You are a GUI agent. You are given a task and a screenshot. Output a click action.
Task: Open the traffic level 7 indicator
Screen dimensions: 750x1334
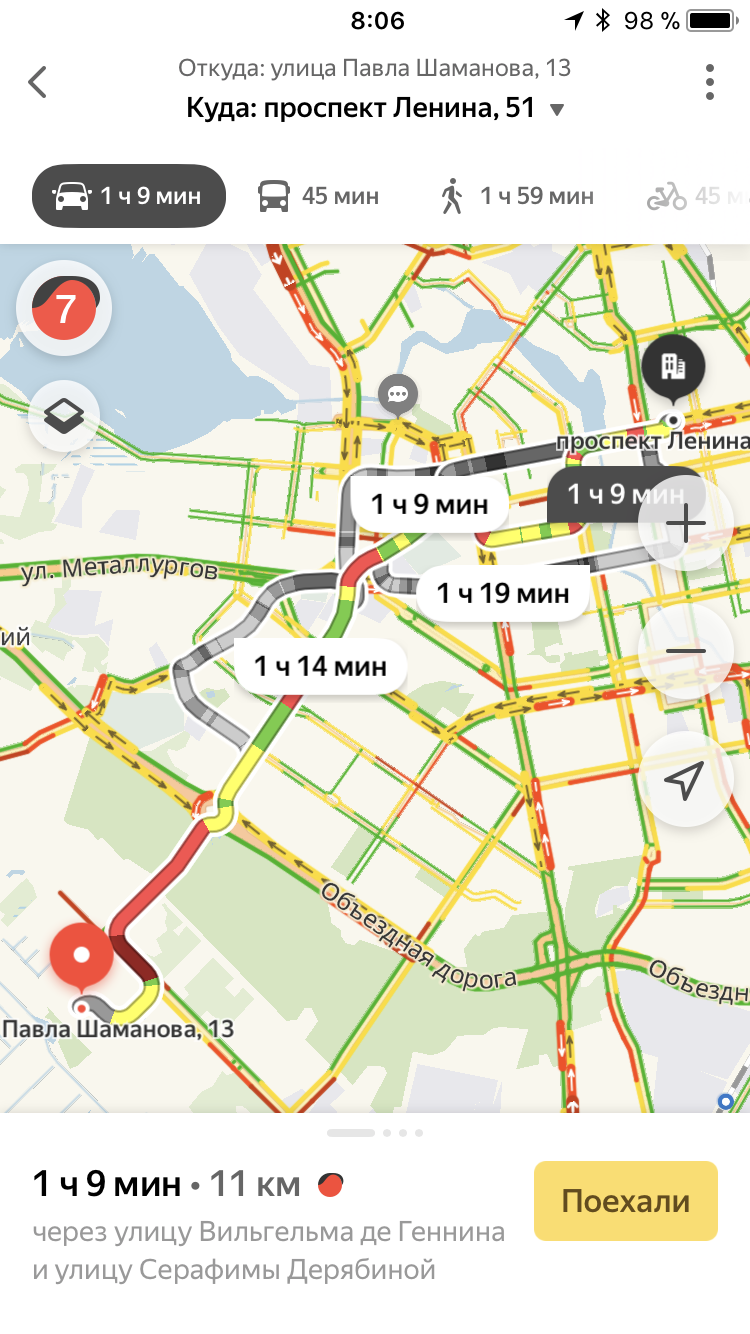tap(65, 309)
